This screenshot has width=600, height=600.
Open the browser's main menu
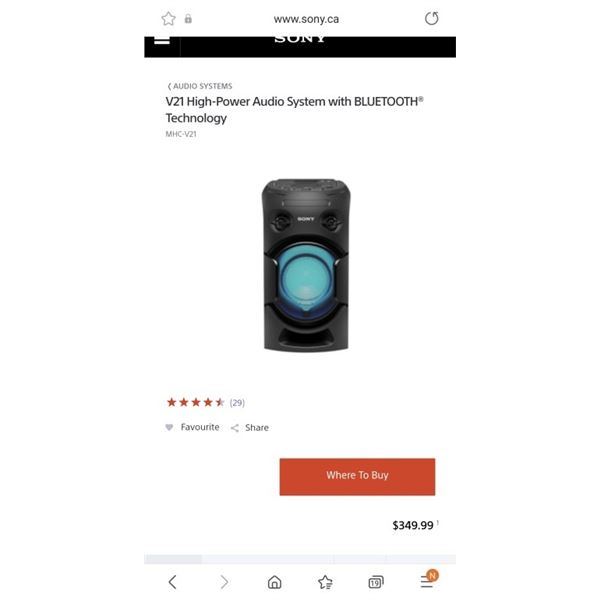[428, 581]
